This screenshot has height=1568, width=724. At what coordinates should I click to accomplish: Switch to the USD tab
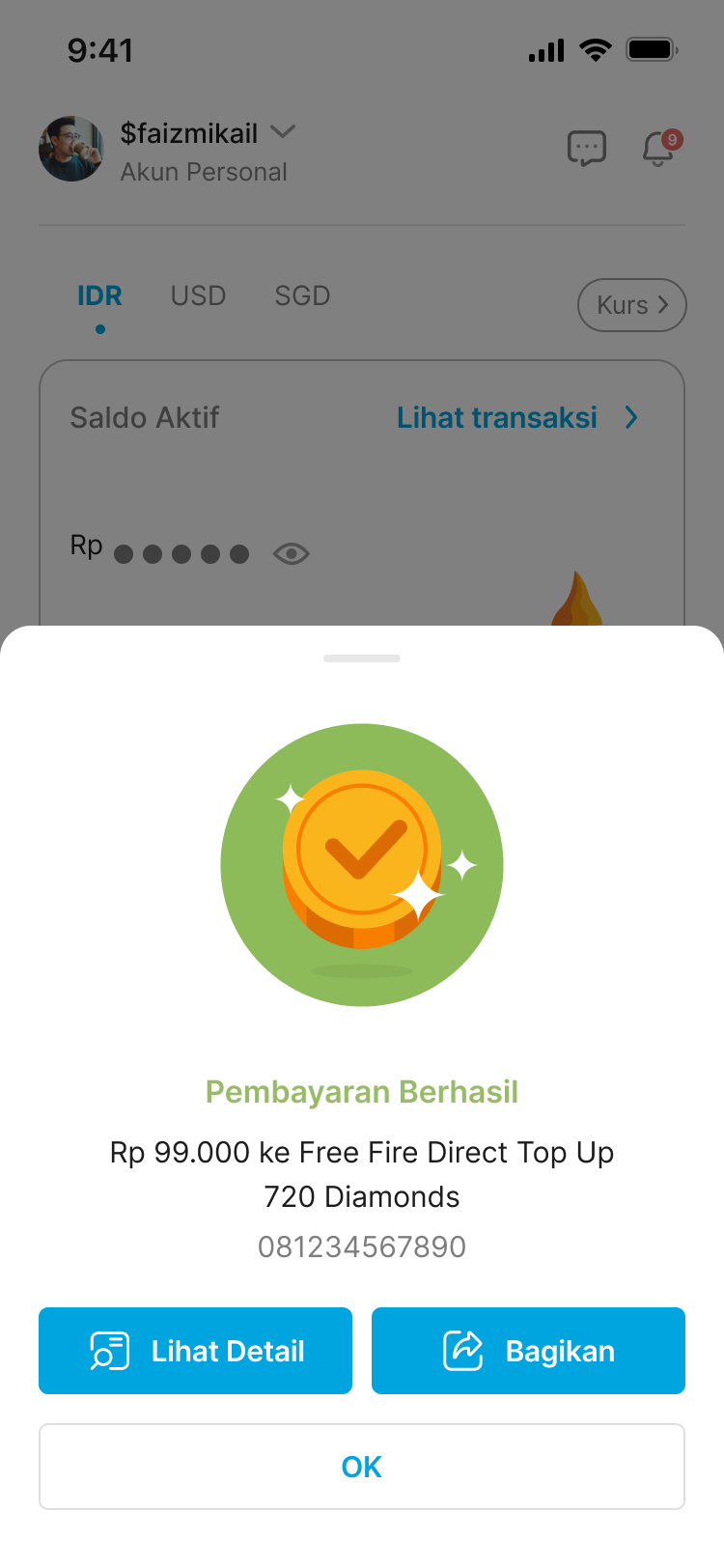(198, 295)
